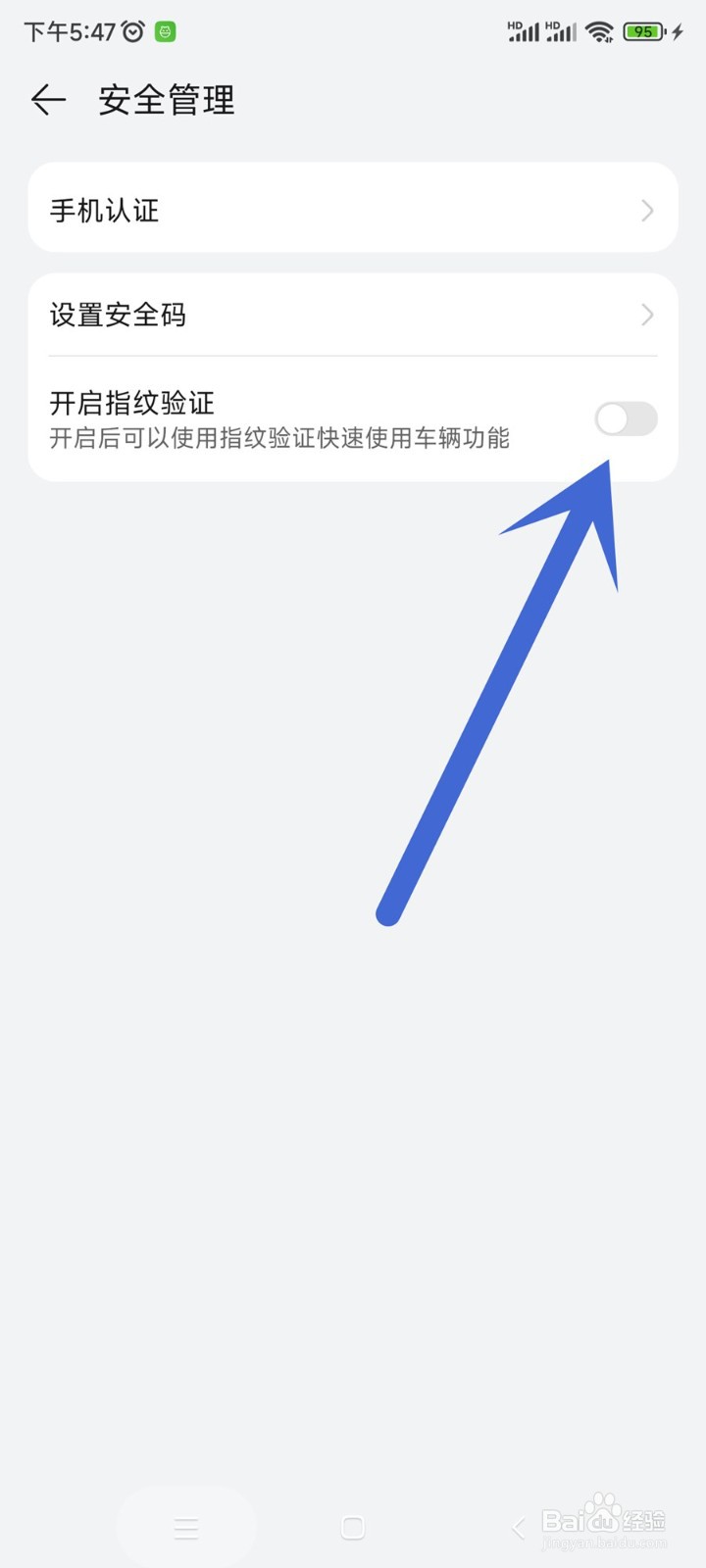Screen dimensions: 706x1568
Task: Tap the alarm clock icon in status bar
Action: pos(132,31)
